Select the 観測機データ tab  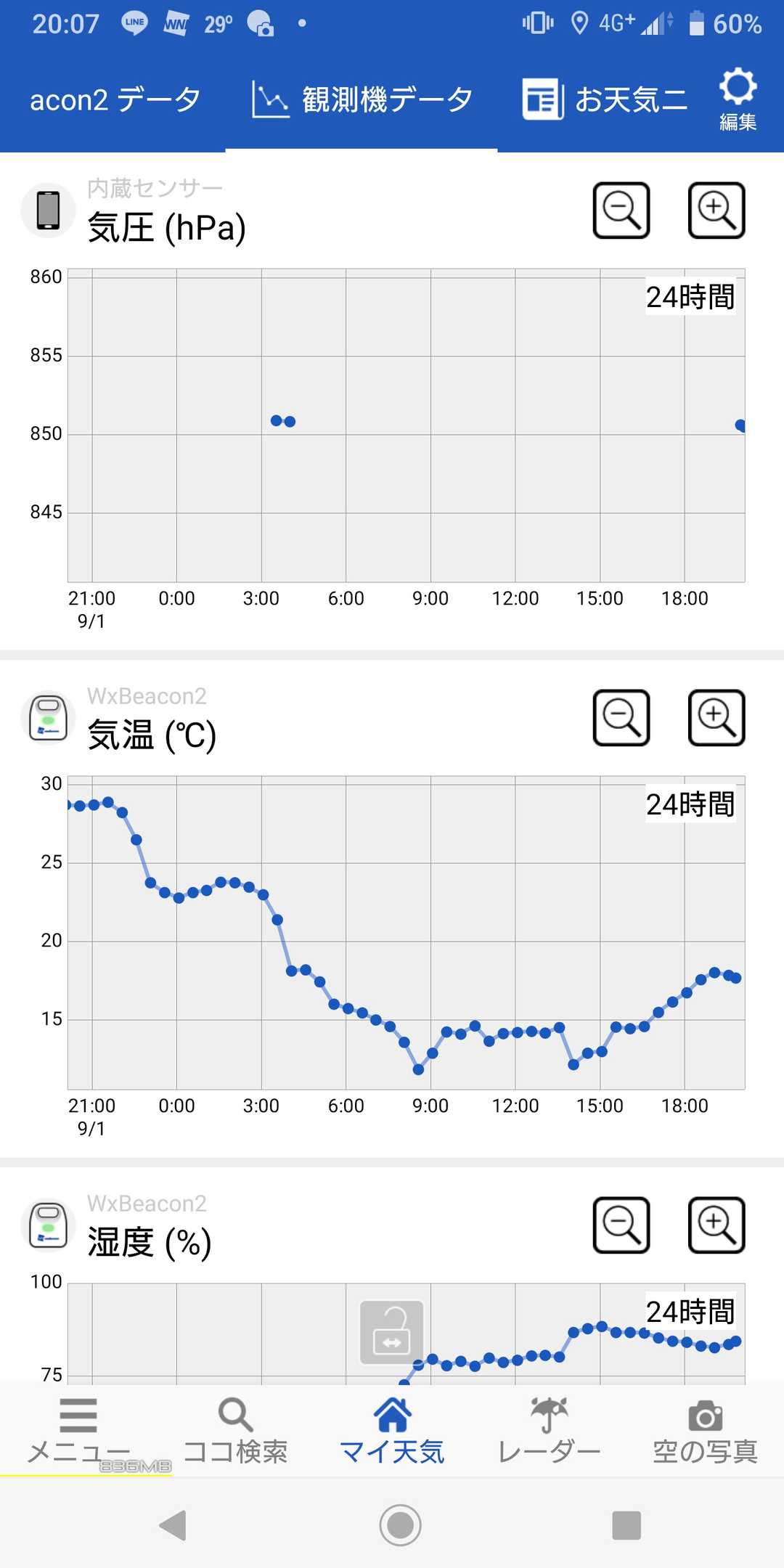[x=362, y=100]
